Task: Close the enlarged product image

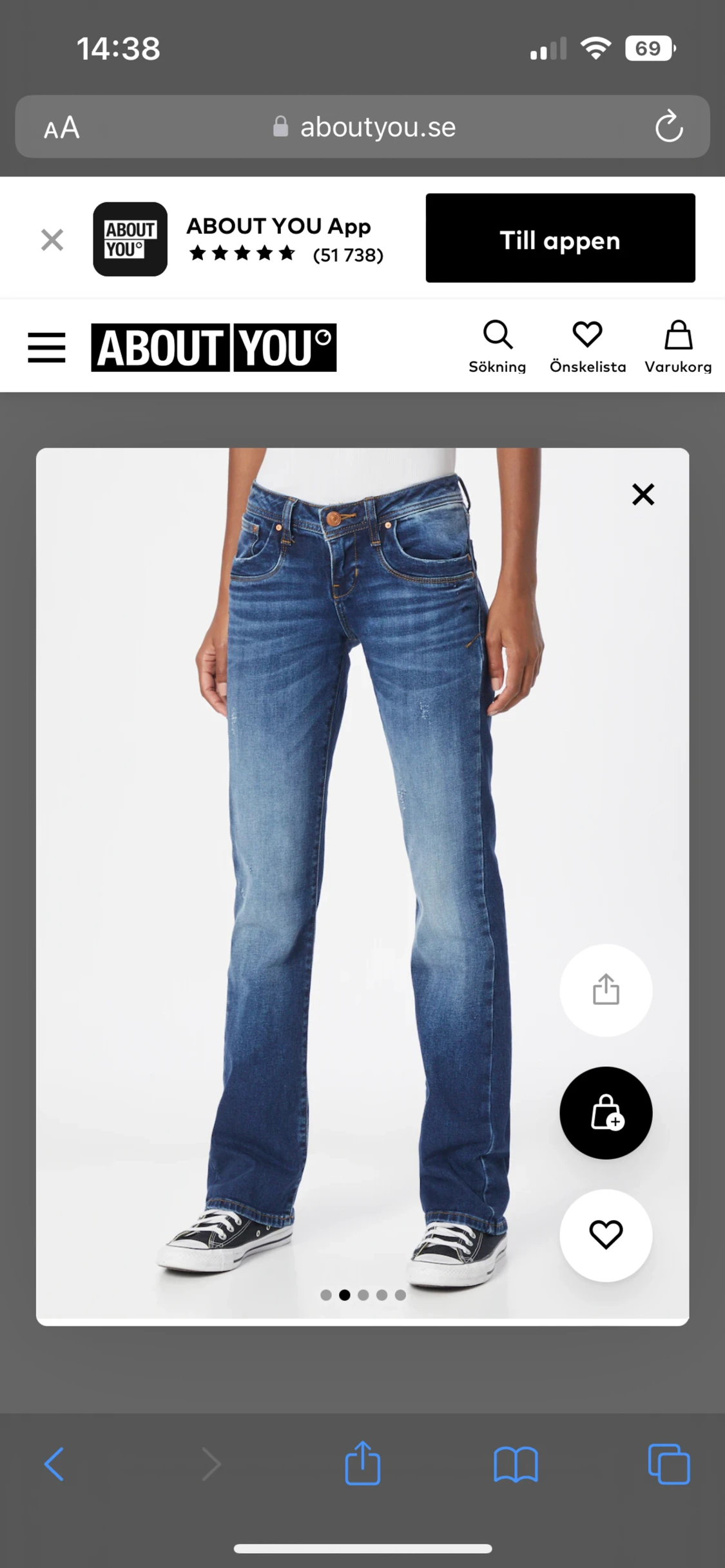Action: 643,495
